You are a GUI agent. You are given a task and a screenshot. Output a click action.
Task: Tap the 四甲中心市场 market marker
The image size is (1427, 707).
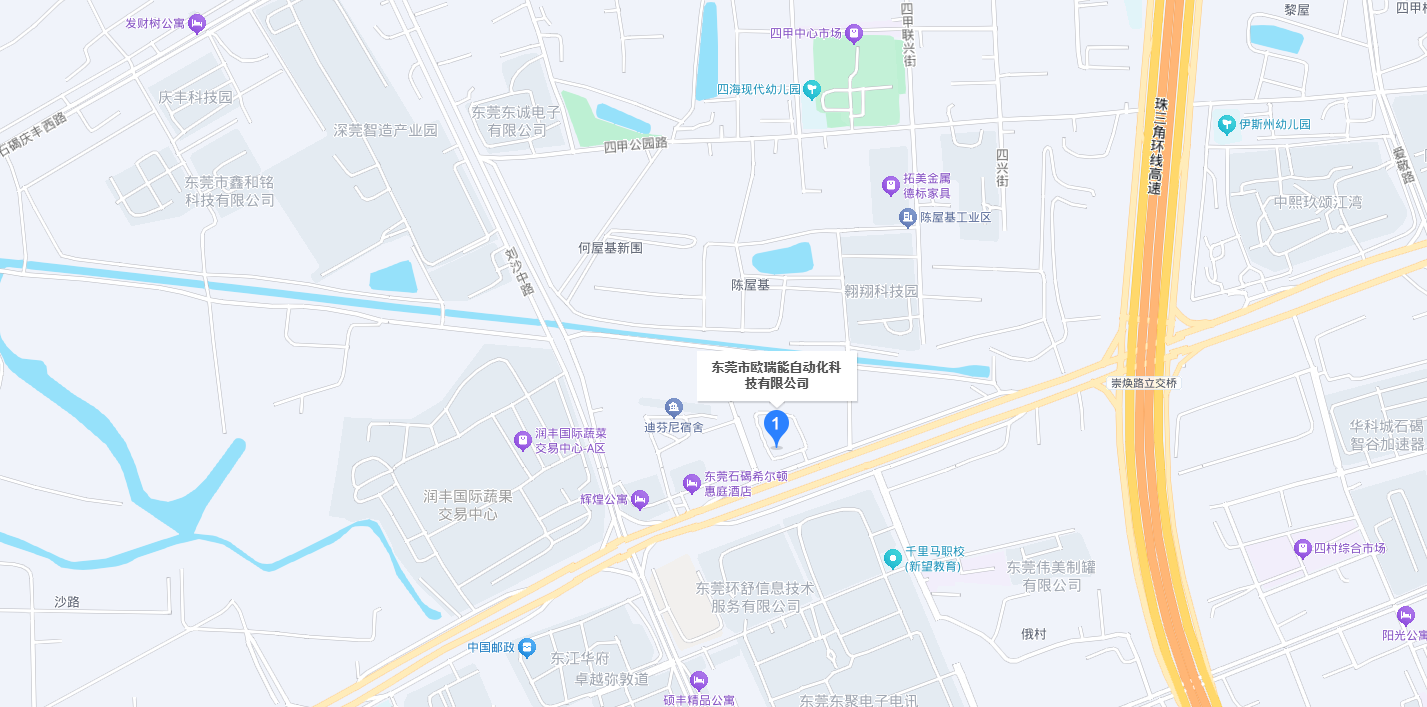pyautogui.click(x=853, y=33)
